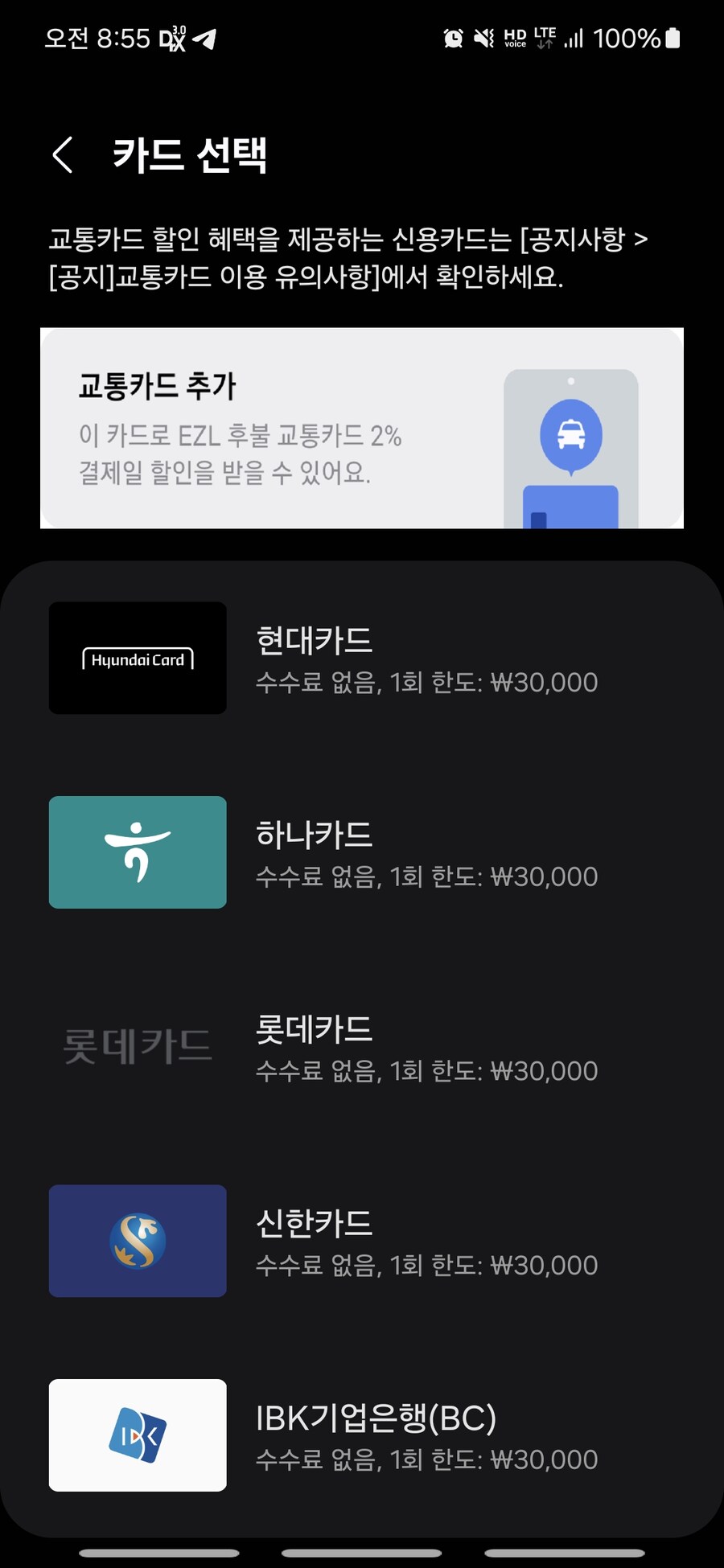This screenshot has width=724, height=1568.
Task: Tap the back arrow next to 카드 선택
Action: point(62,154)
